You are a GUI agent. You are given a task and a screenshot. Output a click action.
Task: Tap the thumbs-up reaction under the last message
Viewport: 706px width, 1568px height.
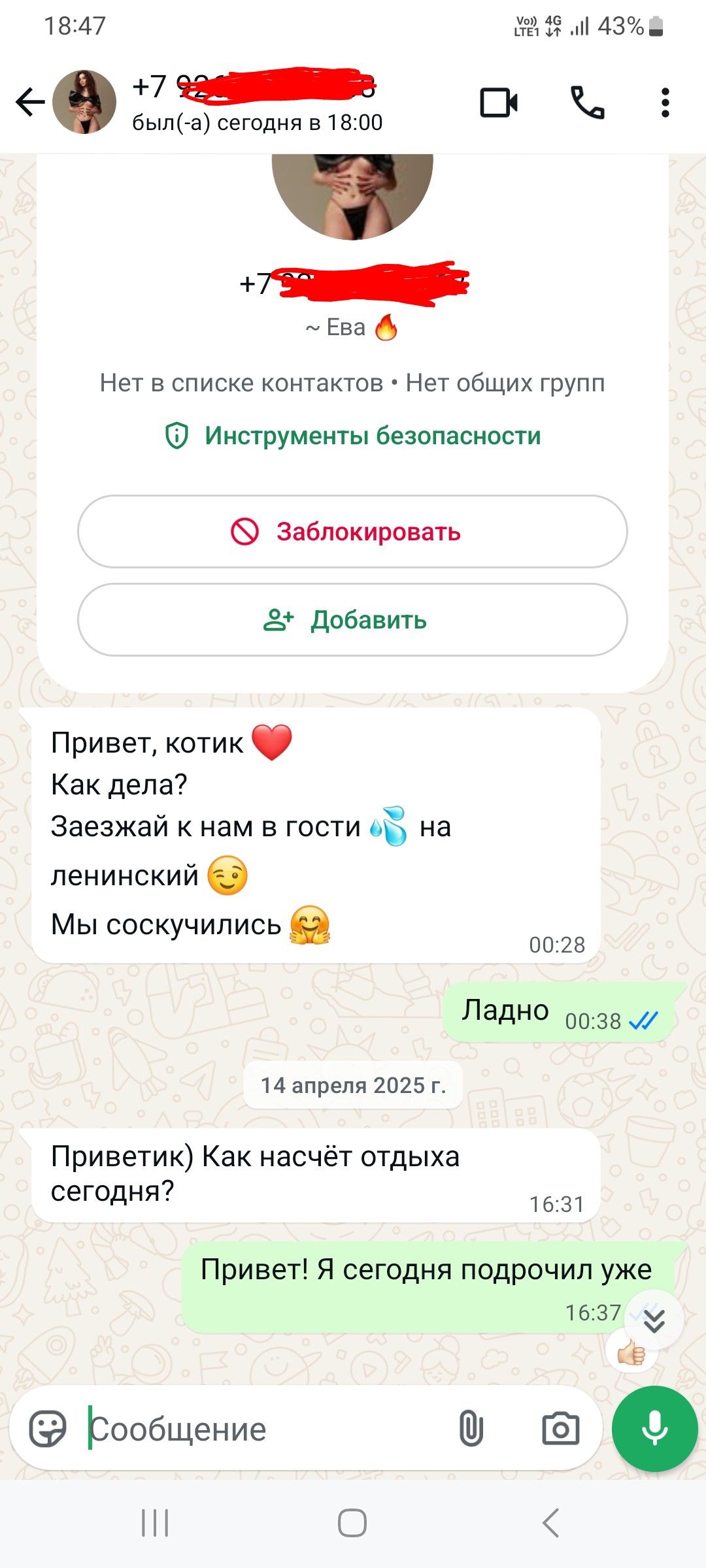coord(631,1353)
